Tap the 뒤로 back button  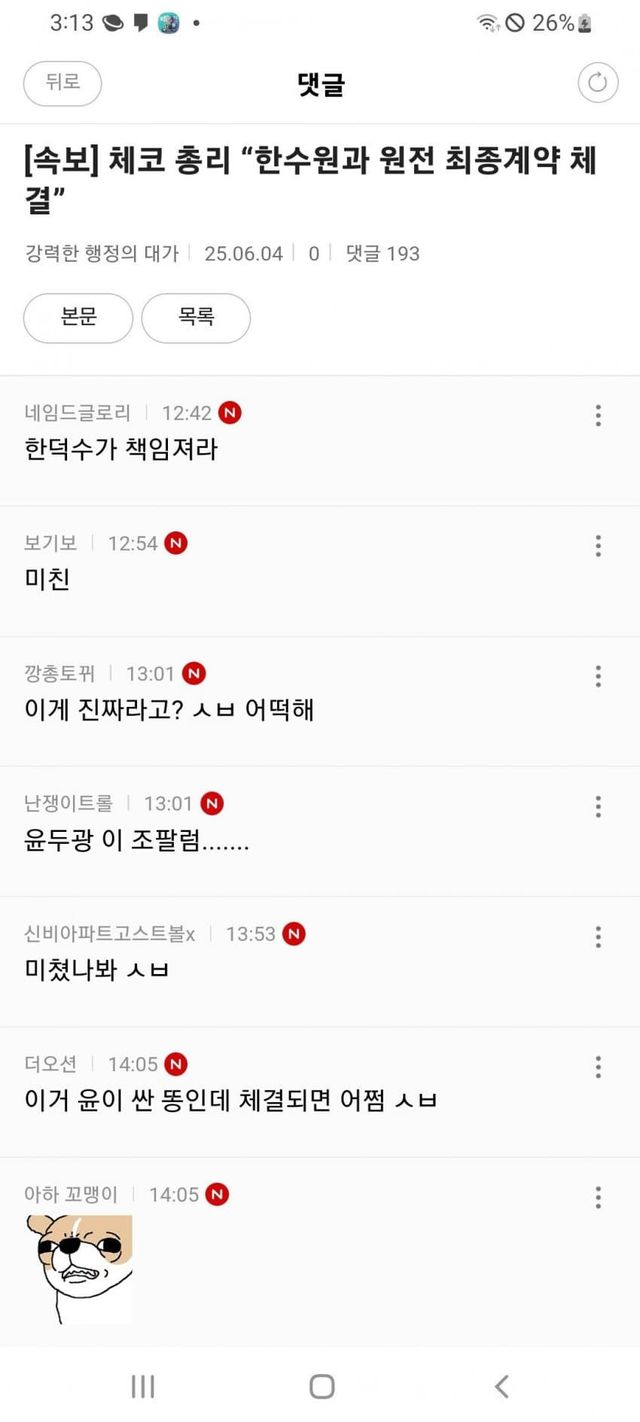click(62, 82)
